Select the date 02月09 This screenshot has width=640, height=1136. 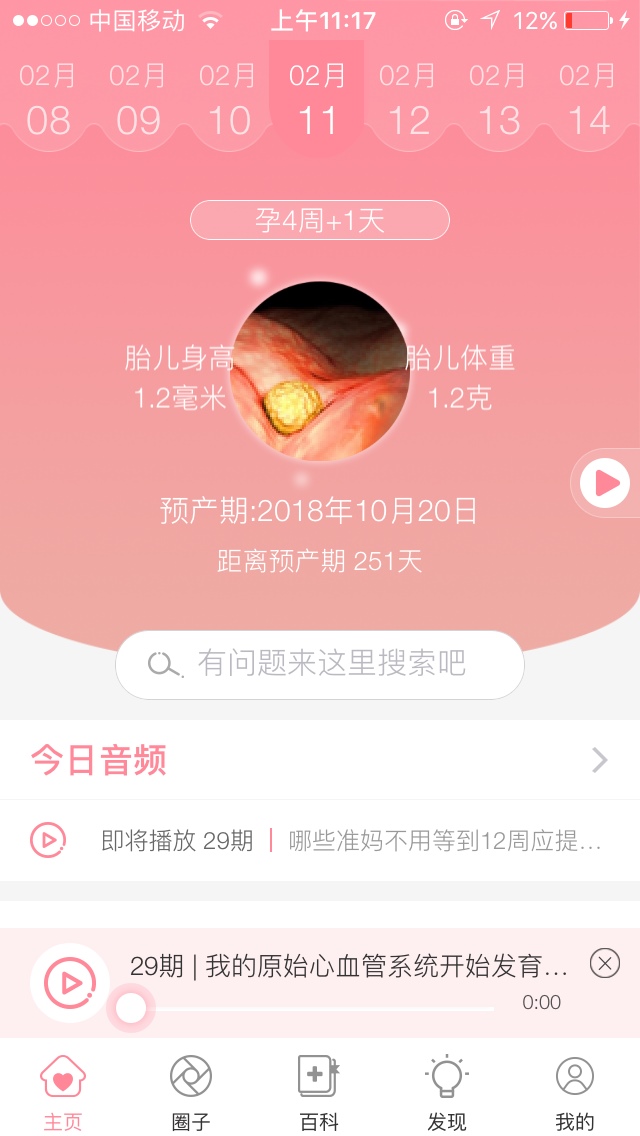(138, 101)
